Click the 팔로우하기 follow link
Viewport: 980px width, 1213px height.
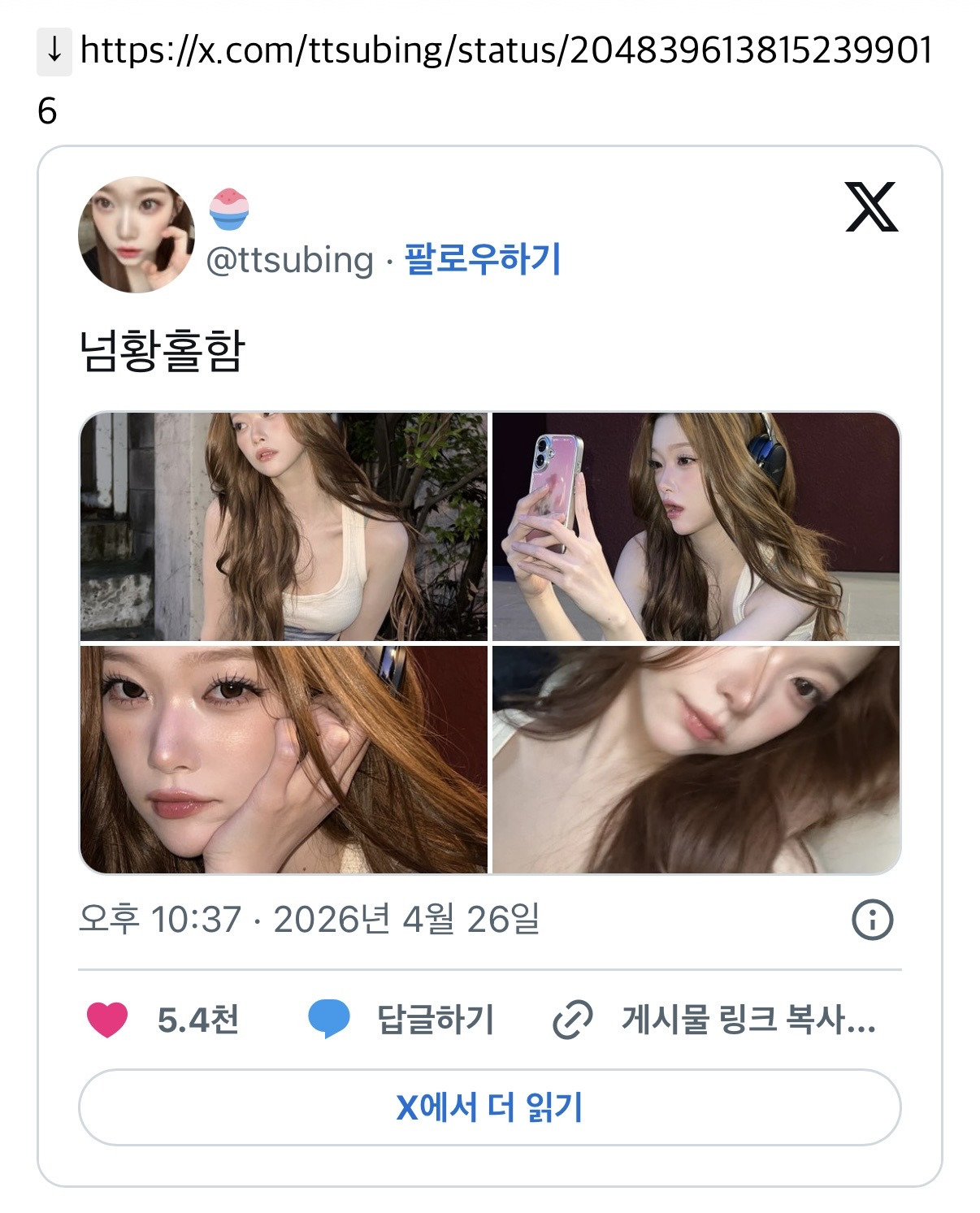tap(485, 260)
